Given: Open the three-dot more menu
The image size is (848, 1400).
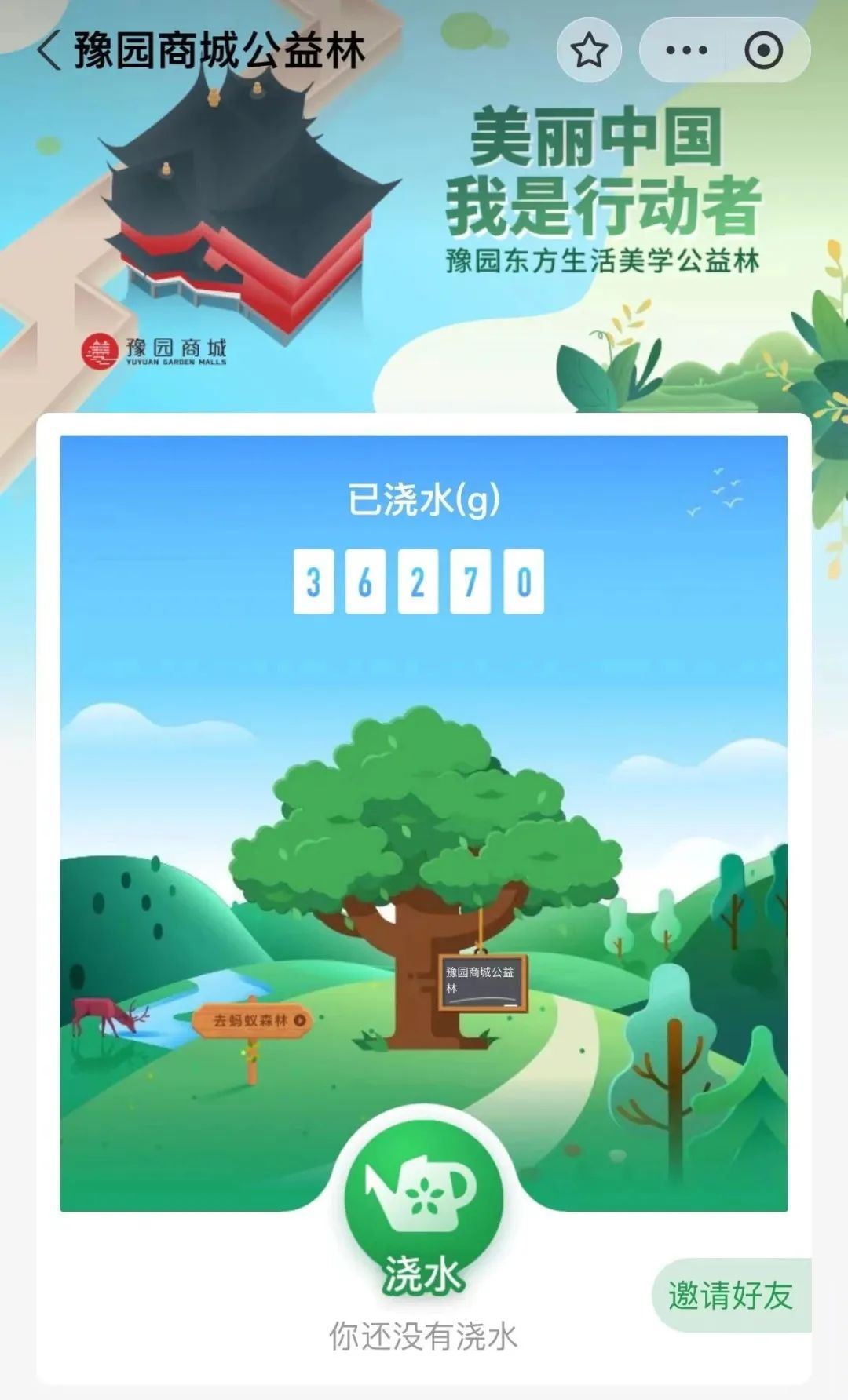Looking at the screenshot, I should (685, 51).
